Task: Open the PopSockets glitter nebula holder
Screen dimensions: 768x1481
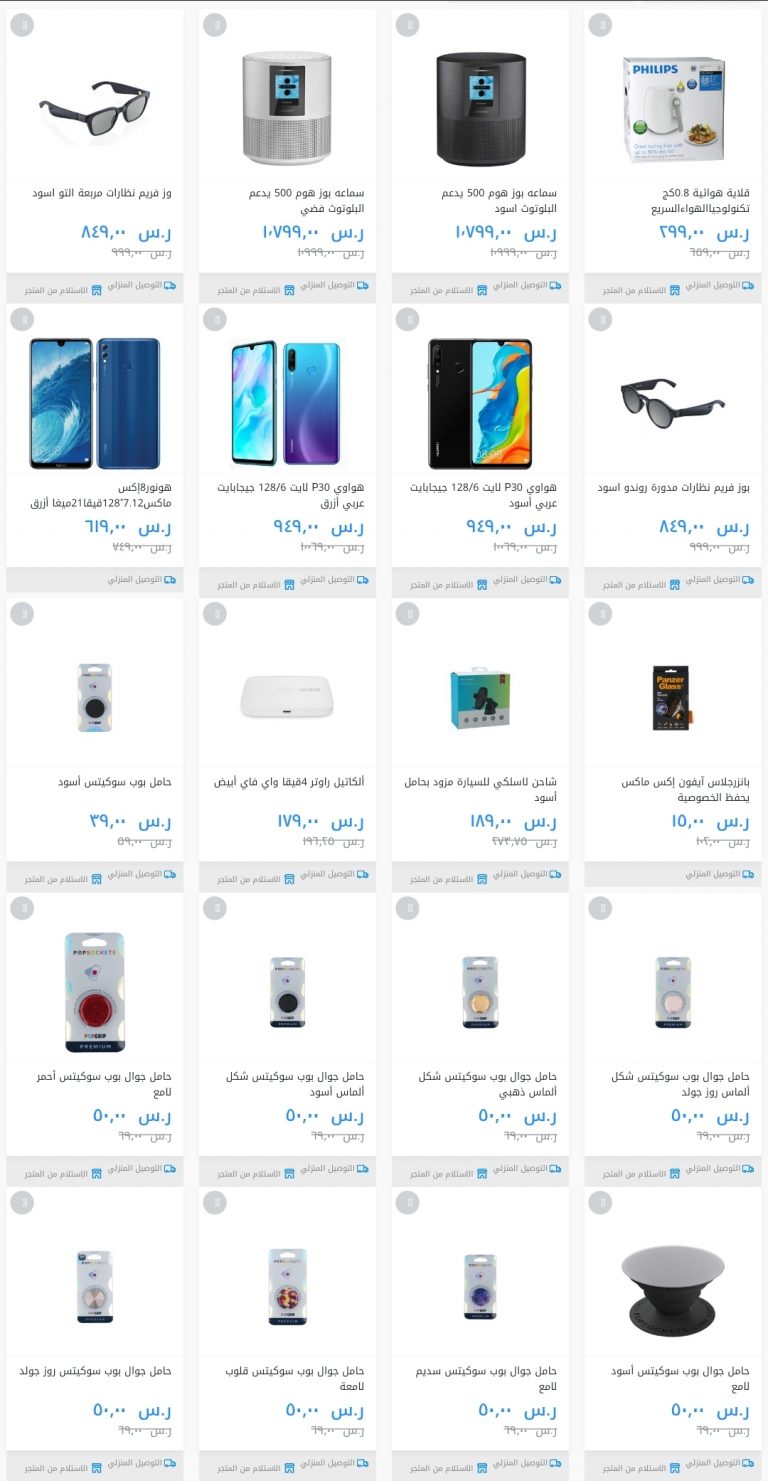Action: 480,1333
